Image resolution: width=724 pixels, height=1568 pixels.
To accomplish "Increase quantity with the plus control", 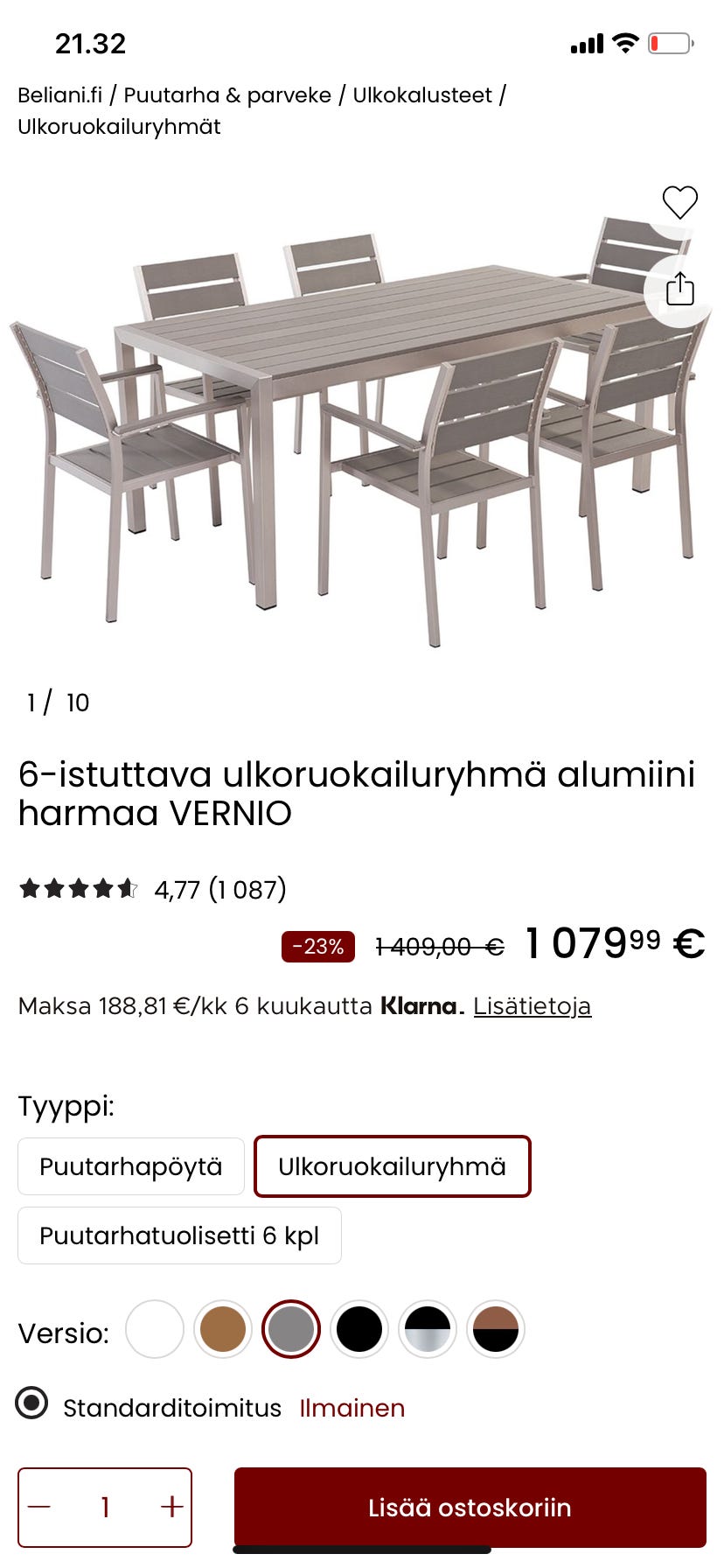I will (171, 1507).
